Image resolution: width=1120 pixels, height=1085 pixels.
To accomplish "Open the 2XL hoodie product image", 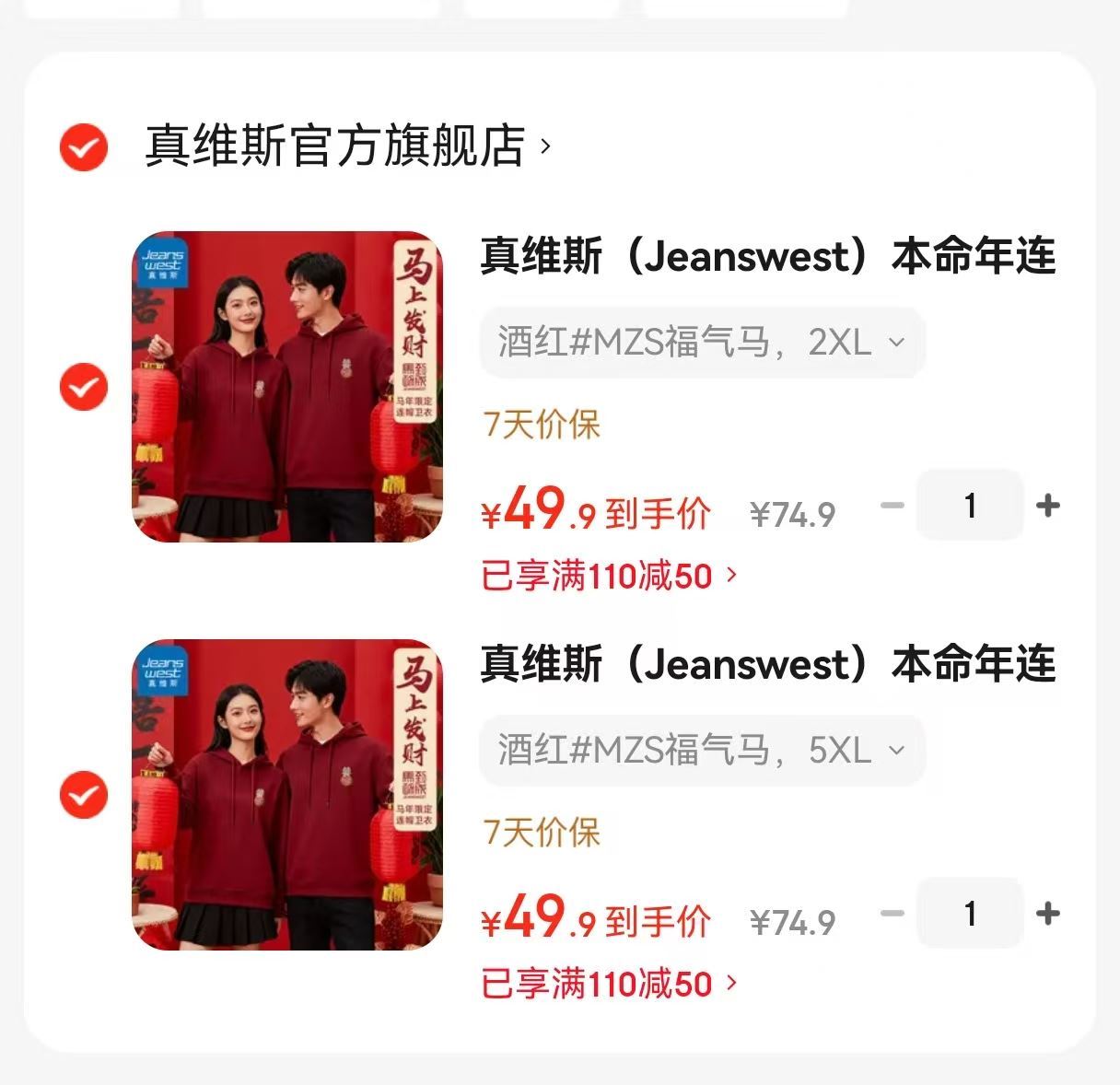I will point(287,387).
